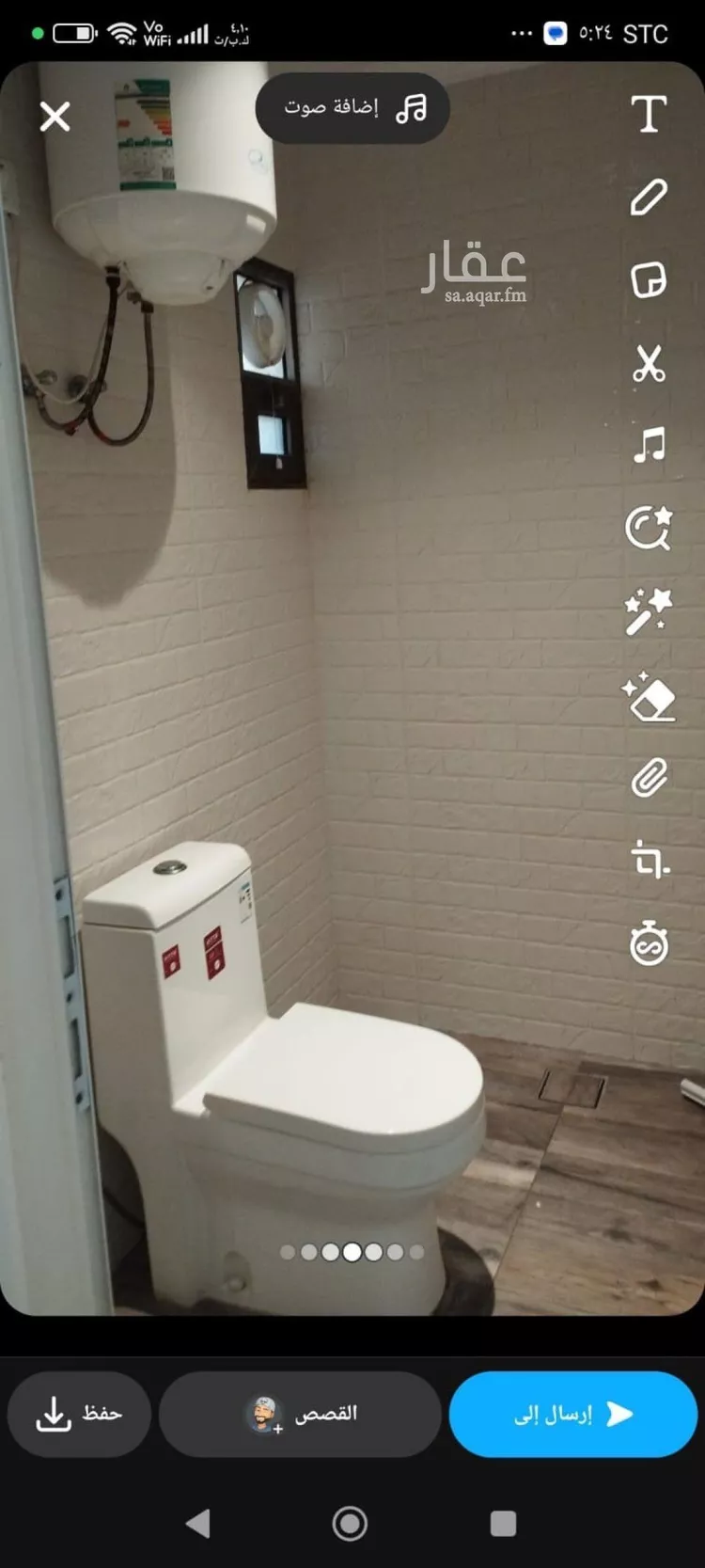Save the snap with حفظ button
This screenshot has height=1568, width=705.
(79, 1414)
